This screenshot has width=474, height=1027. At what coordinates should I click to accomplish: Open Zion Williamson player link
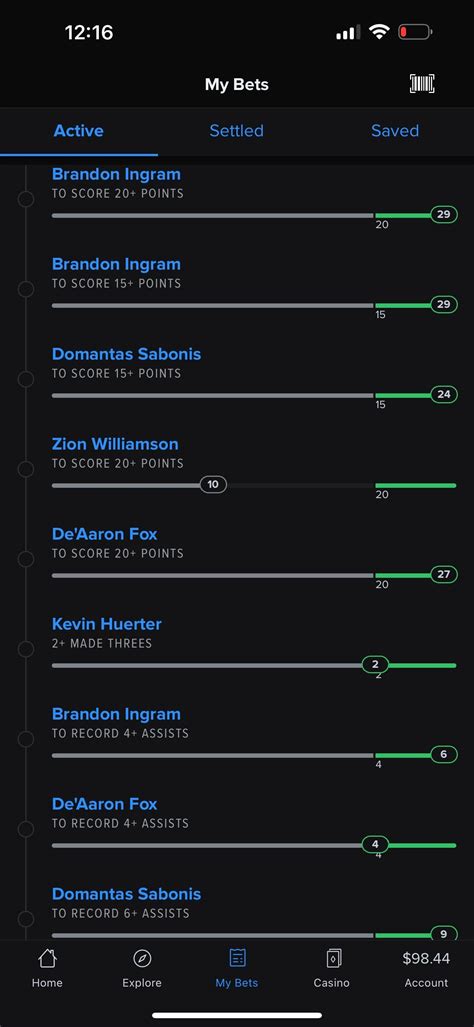pos(115,444)
